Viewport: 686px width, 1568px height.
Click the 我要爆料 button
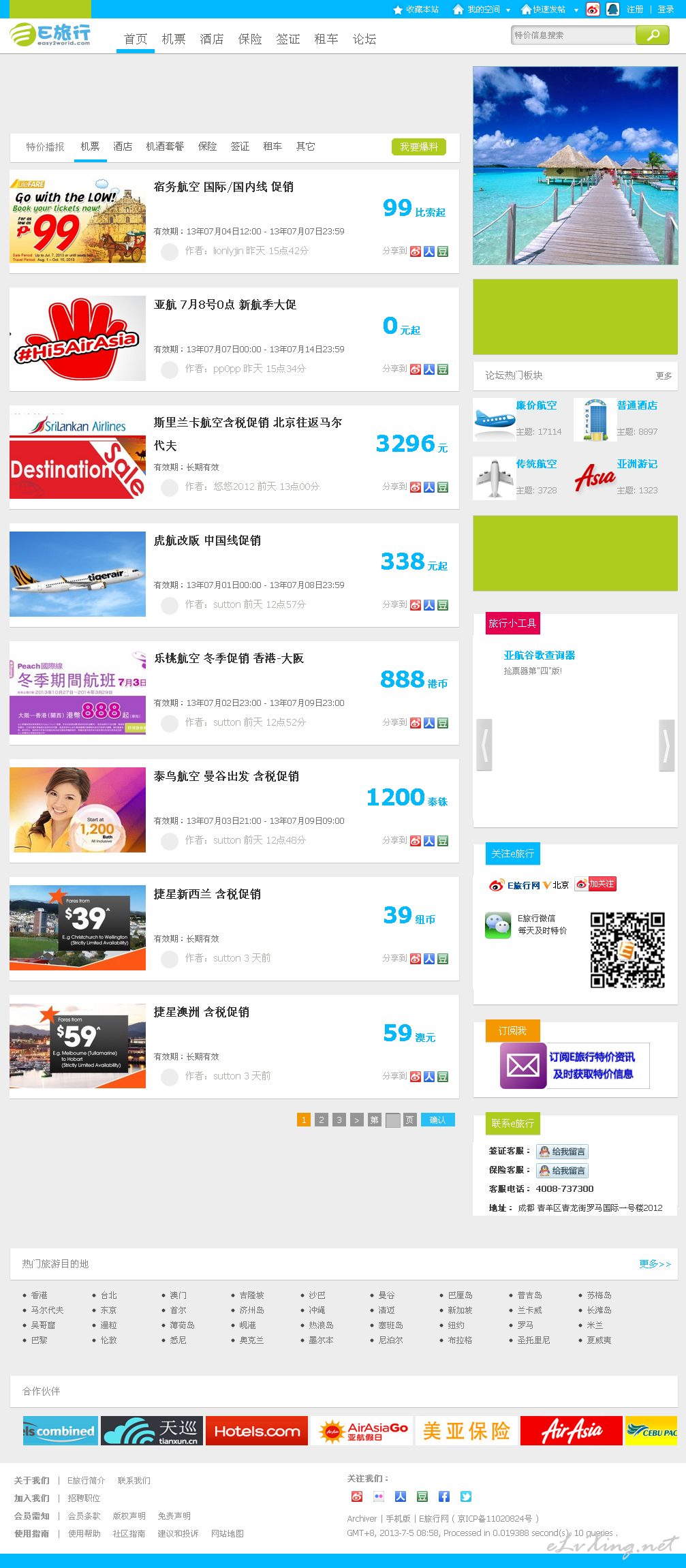pyautogui.click(x=419, y=147)
